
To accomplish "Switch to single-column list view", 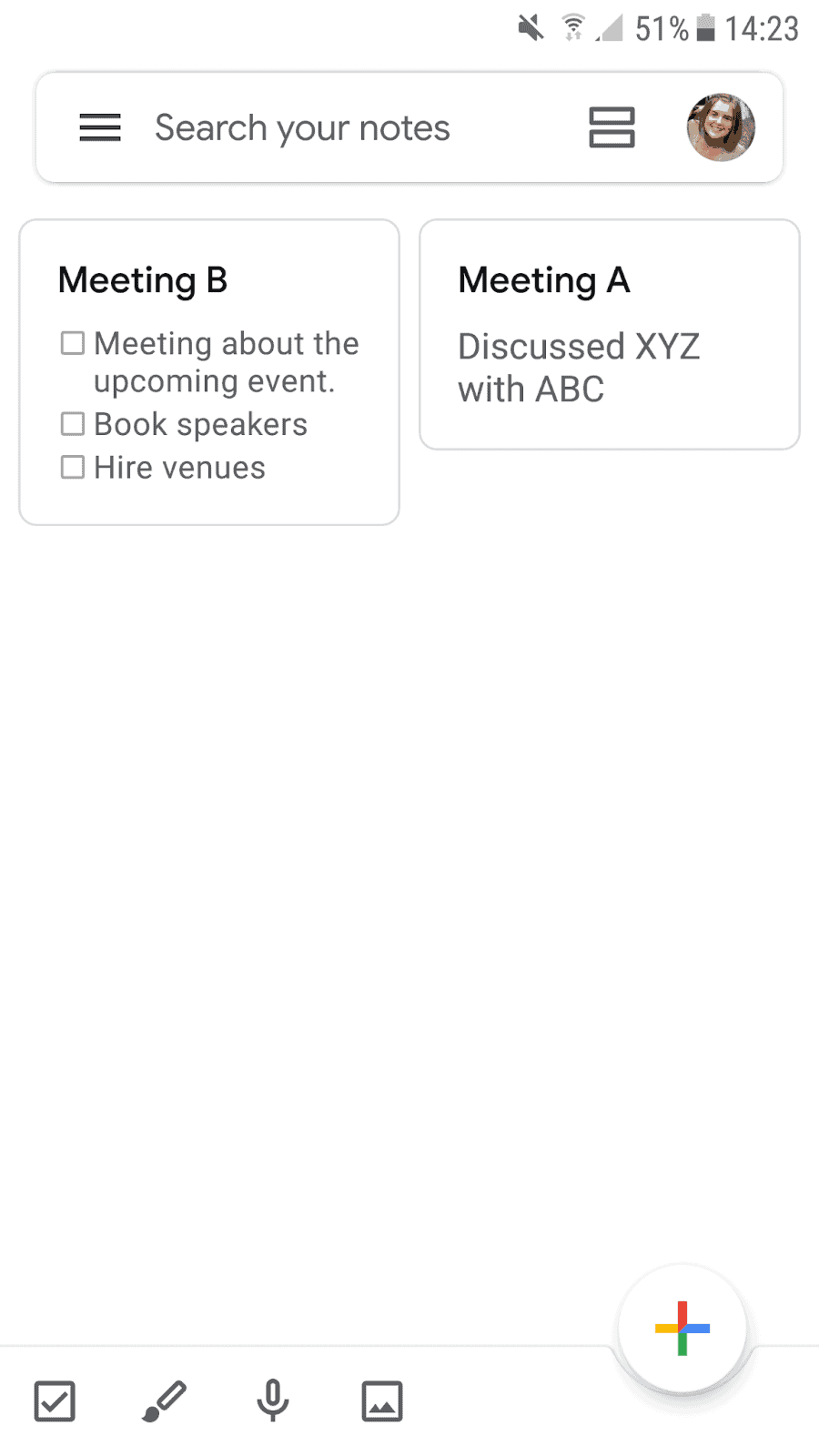I will click(612, 127).
